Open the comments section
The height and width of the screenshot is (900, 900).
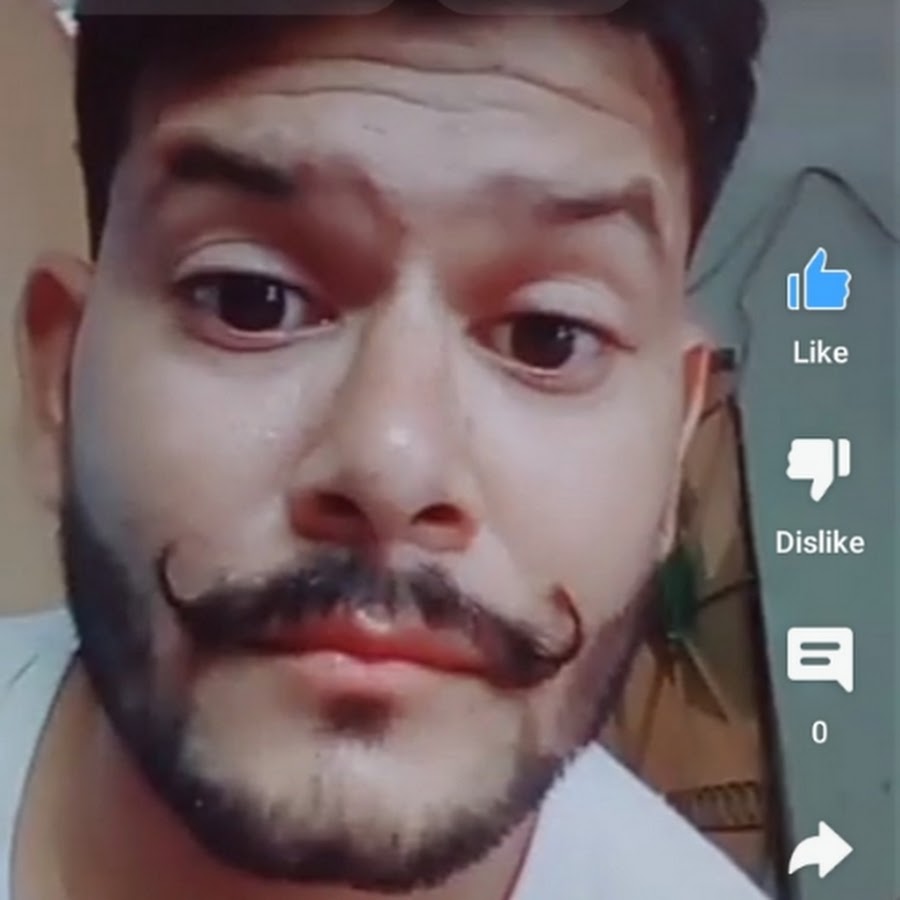[819, 659]
